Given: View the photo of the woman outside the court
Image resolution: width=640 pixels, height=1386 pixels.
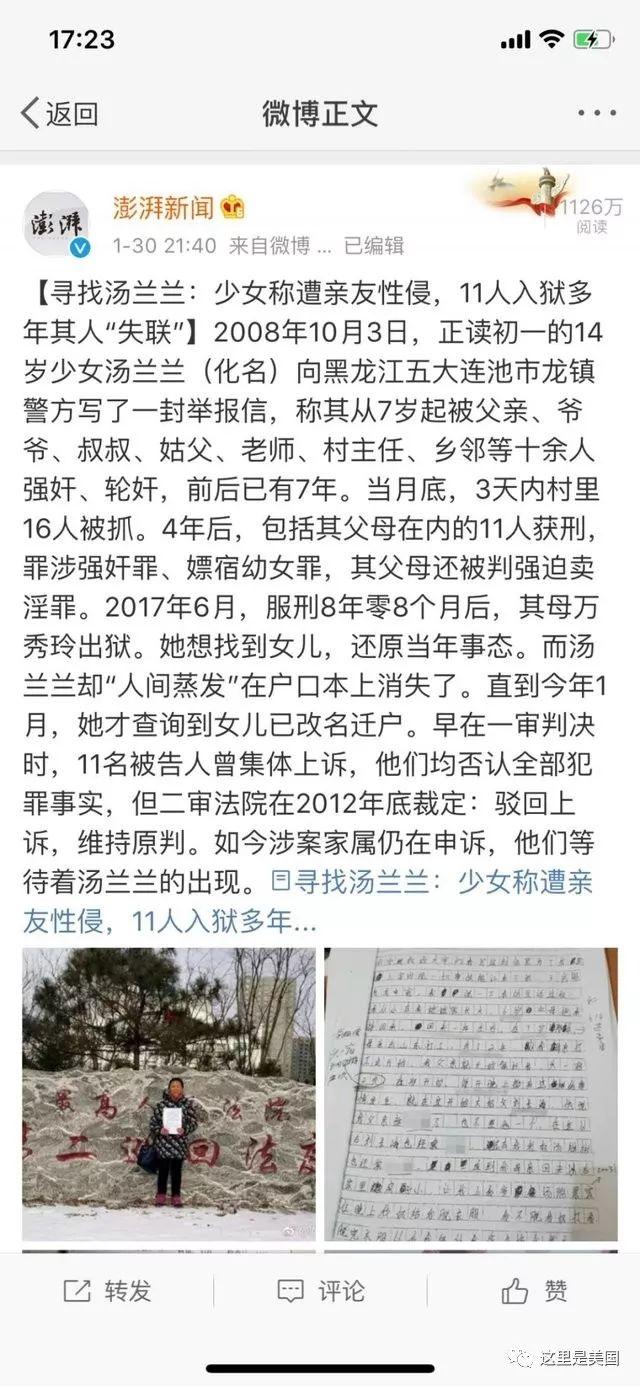Looking at the screenshot, I should click(x=168, y=1094).
